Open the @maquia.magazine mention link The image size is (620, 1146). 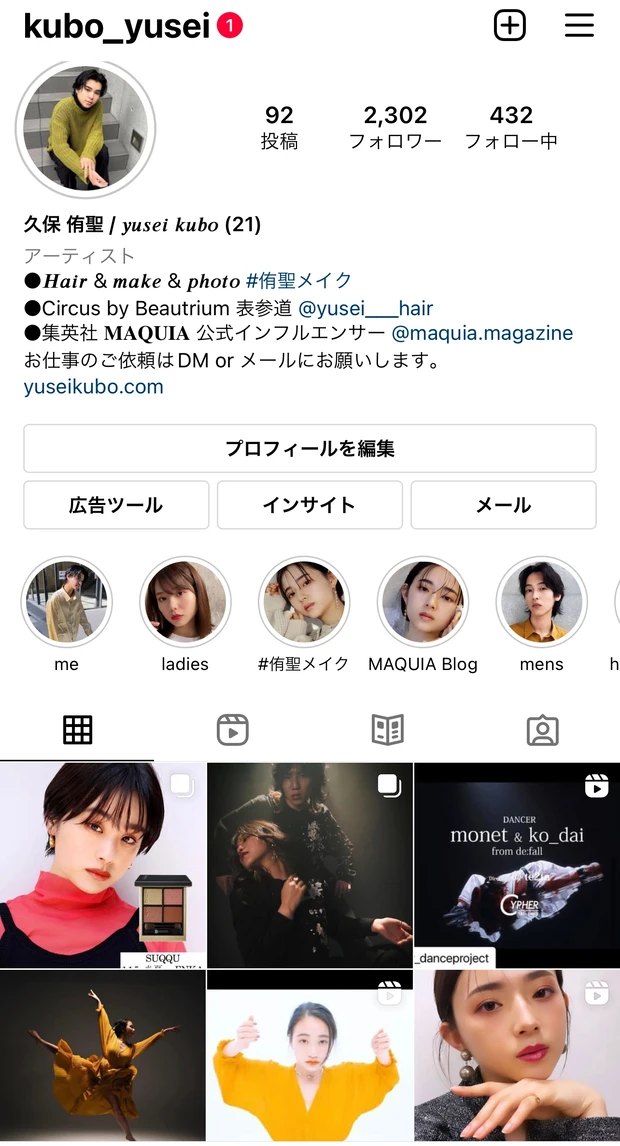coord(482,334)
